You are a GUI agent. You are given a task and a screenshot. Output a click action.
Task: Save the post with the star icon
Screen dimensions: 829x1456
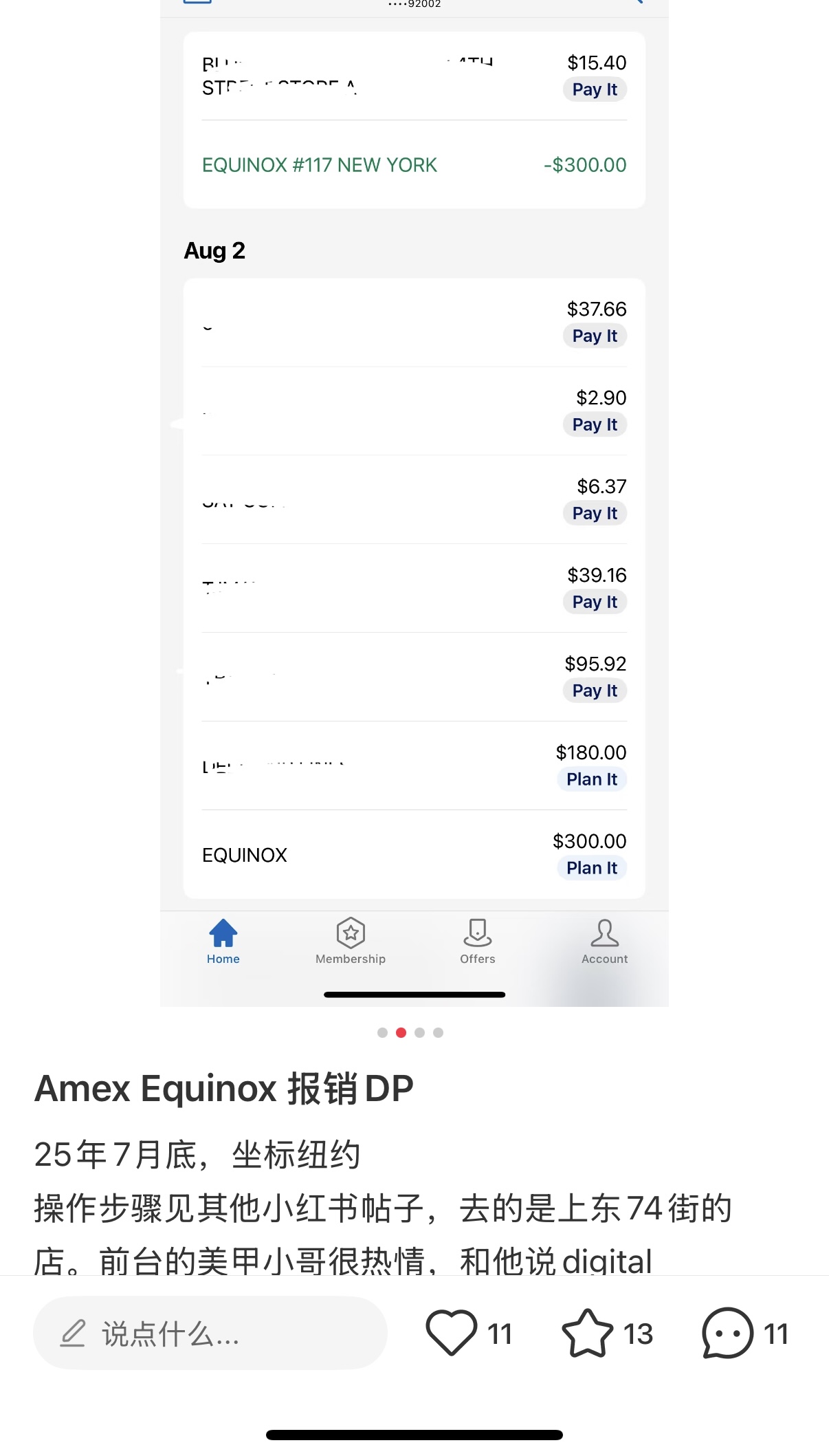(x=587, y=1333)
